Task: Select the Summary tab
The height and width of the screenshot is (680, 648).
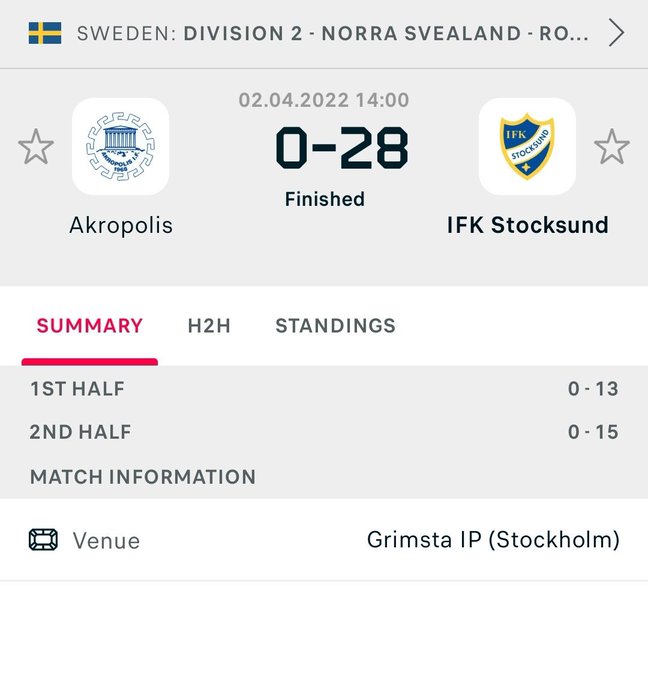Action: [x=90, y=326]
